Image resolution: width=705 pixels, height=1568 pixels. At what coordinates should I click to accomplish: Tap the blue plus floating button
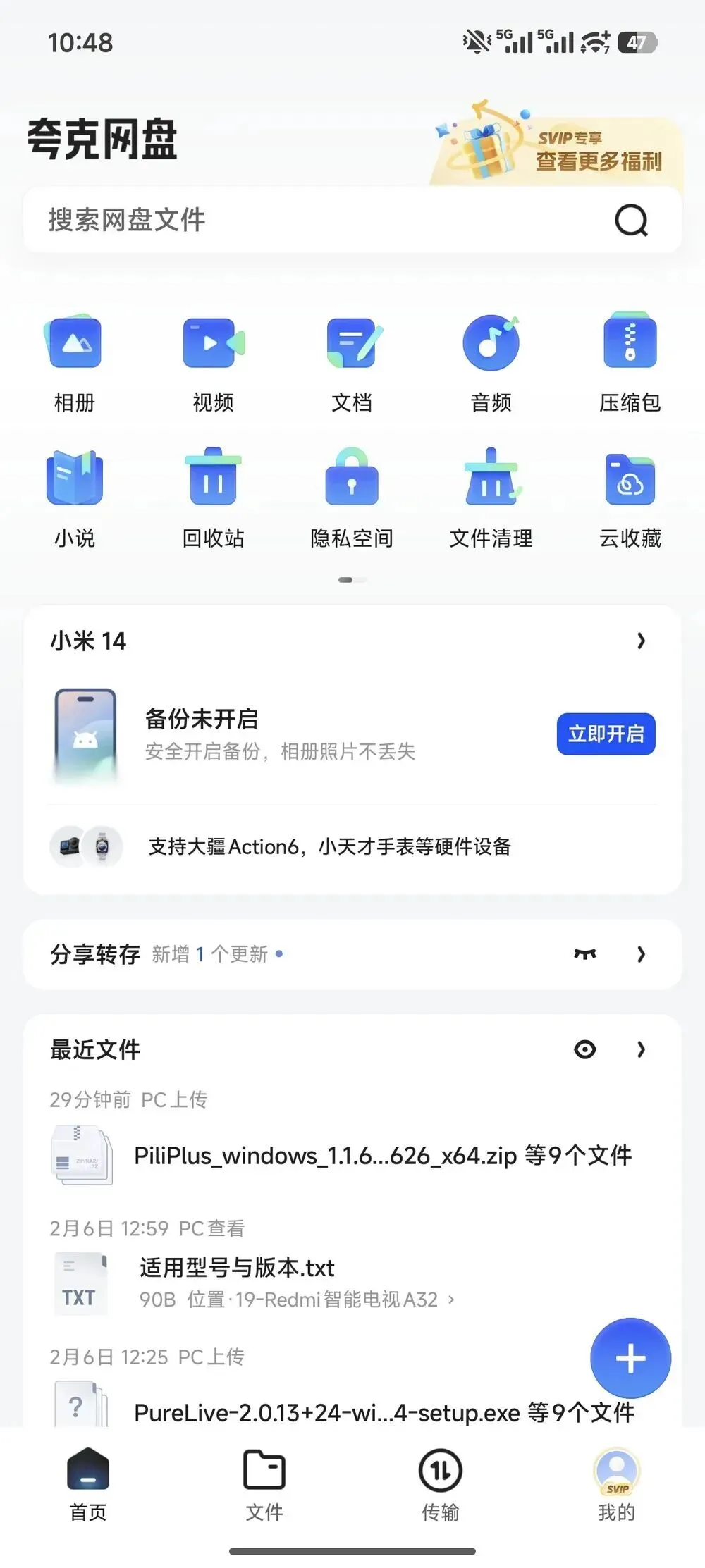click(x=630, y=1358)
